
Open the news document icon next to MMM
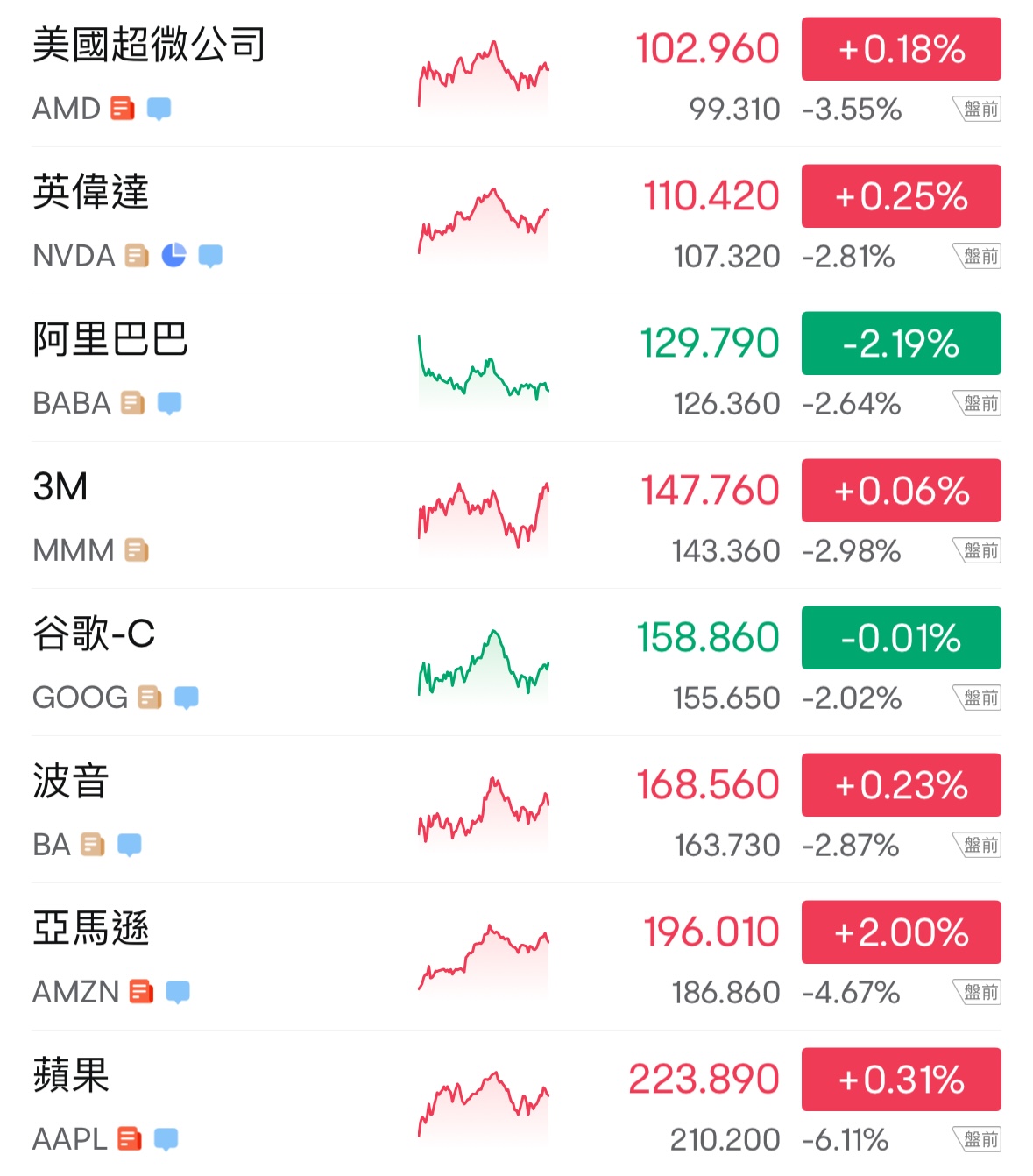coord(136,550)
